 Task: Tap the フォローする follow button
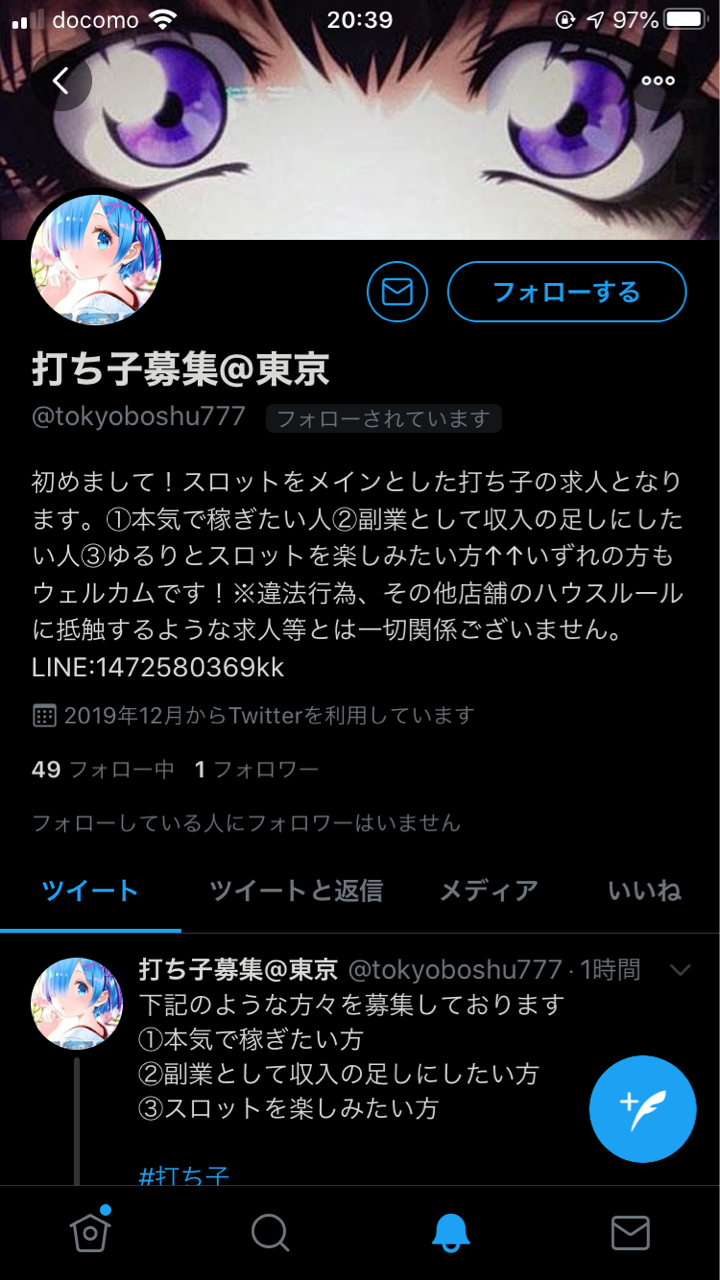(566, 292)
